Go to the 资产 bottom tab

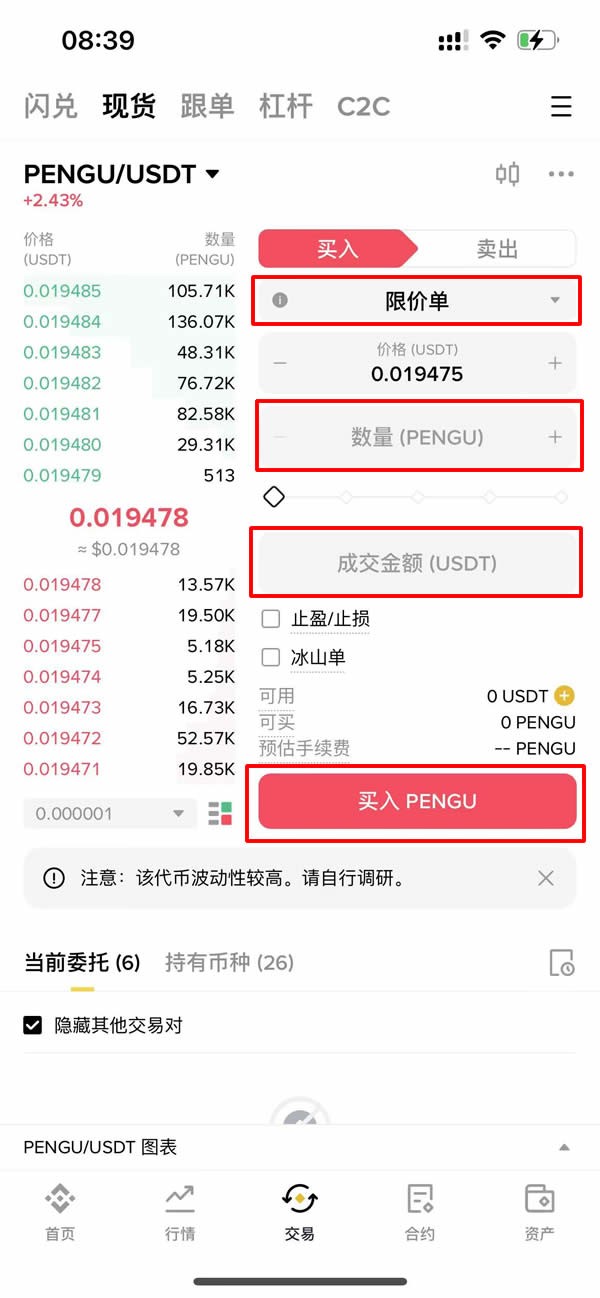tap(539, 1212)
